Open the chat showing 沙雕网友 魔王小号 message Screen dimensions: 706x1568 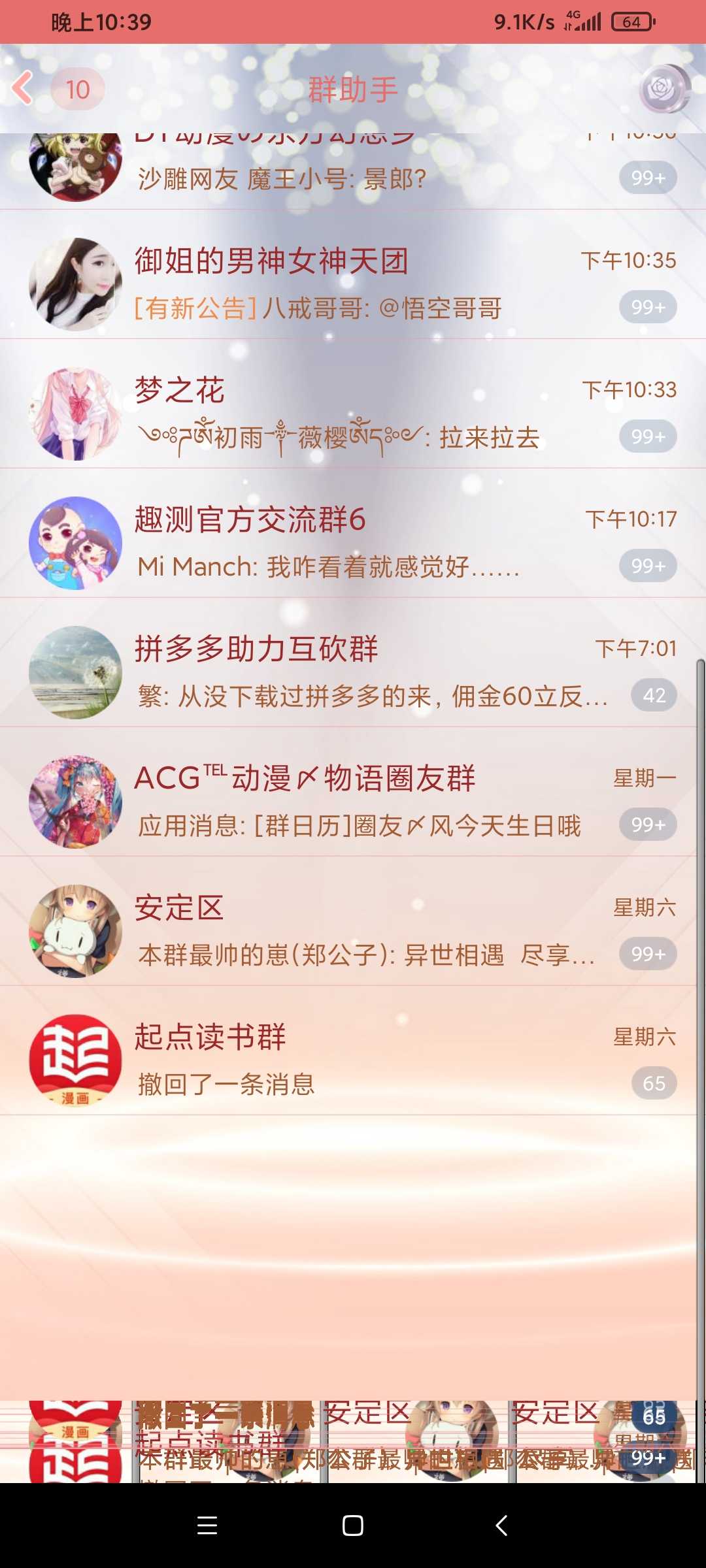[x=353, y=171]
